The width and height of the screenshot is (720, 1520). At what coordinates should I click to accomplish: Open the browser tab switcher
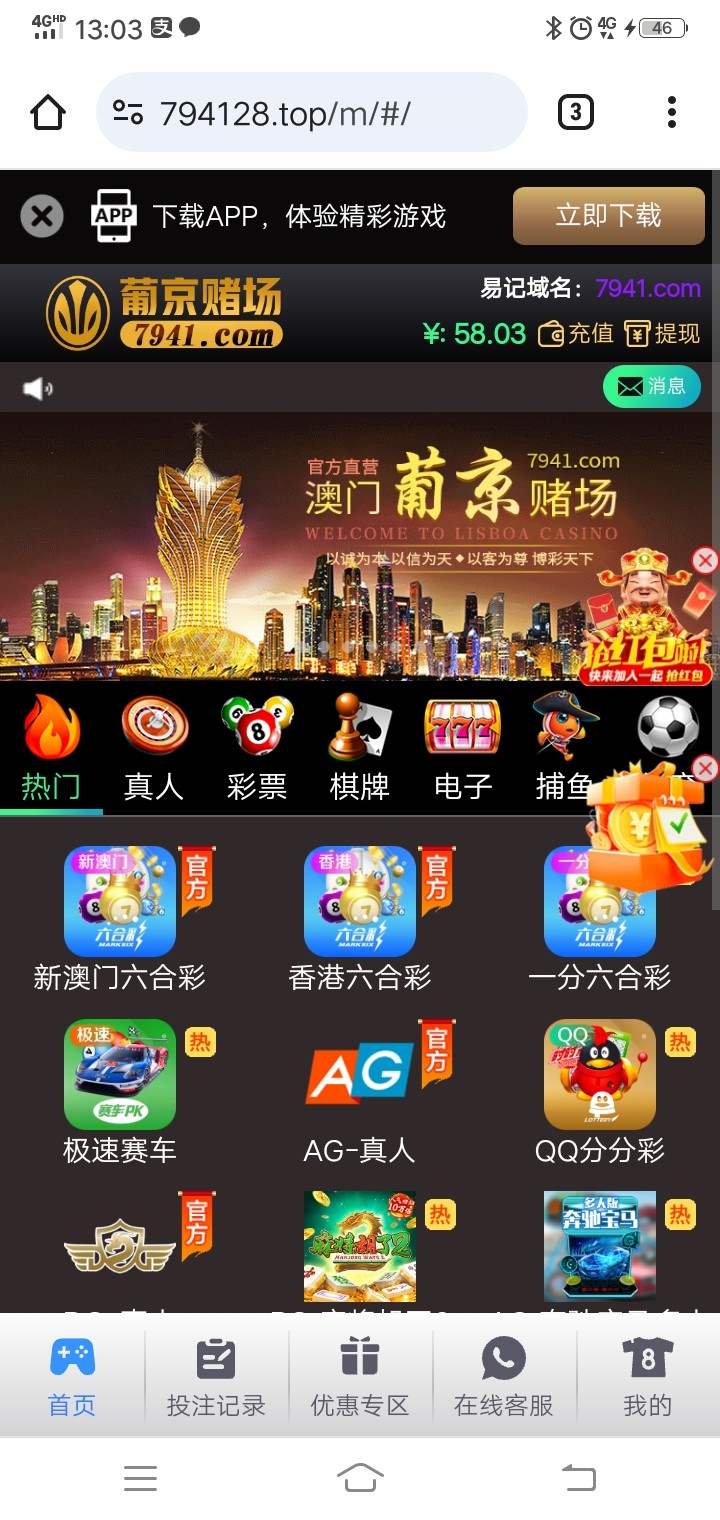(575, 113)
